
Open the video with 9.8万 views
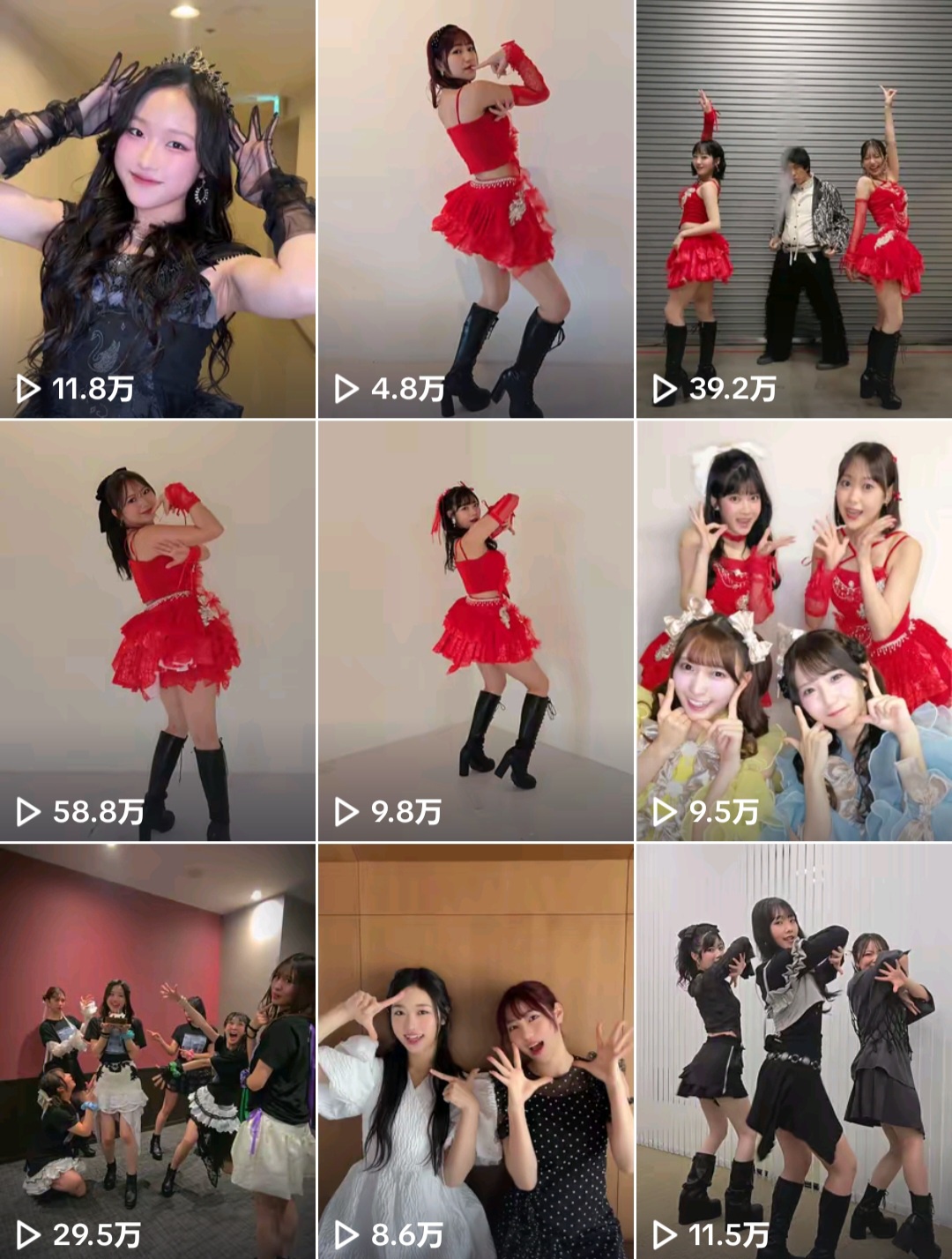click(x=475, y=630)
